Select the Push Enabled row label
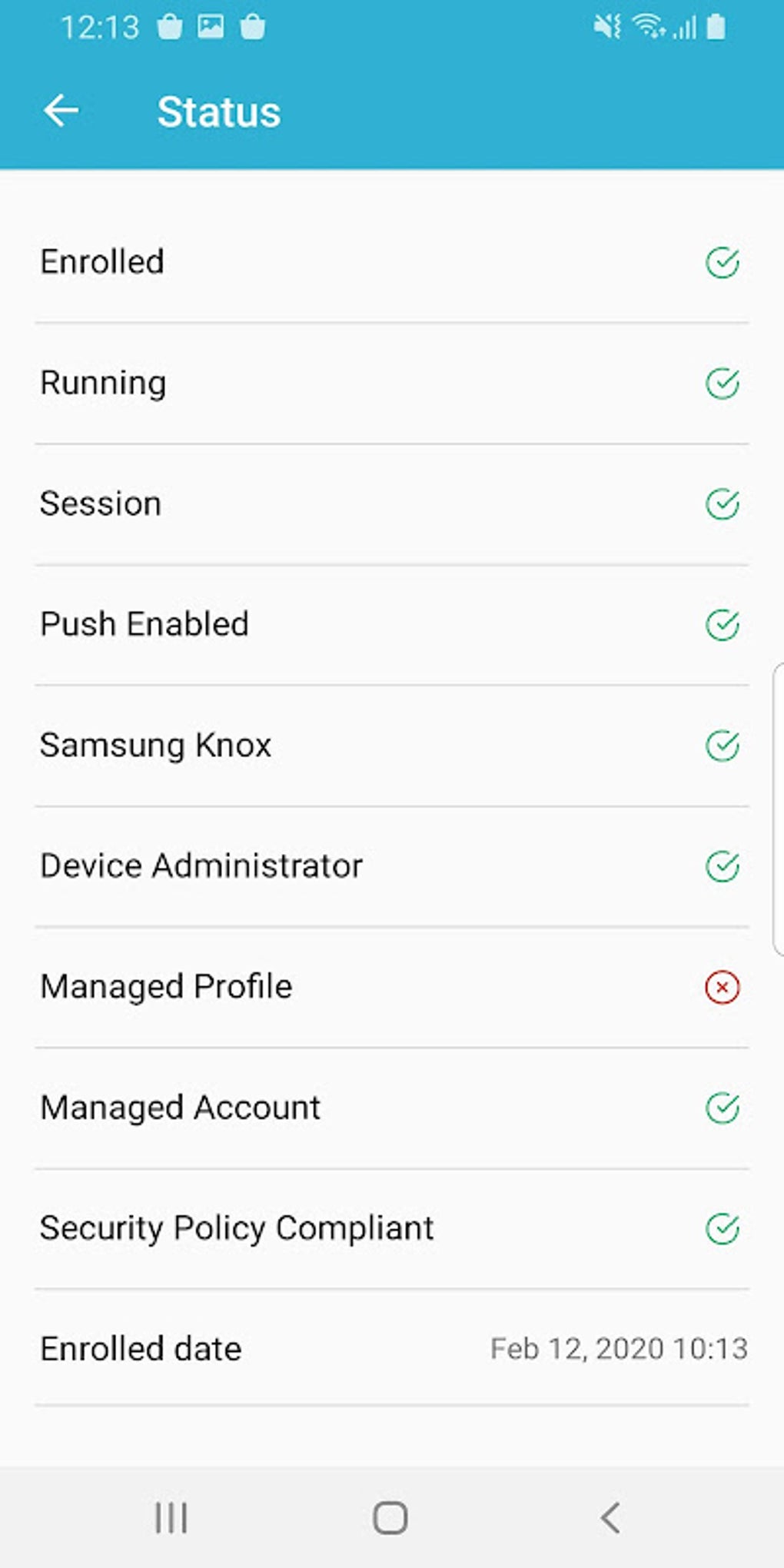 click(145, 625)
